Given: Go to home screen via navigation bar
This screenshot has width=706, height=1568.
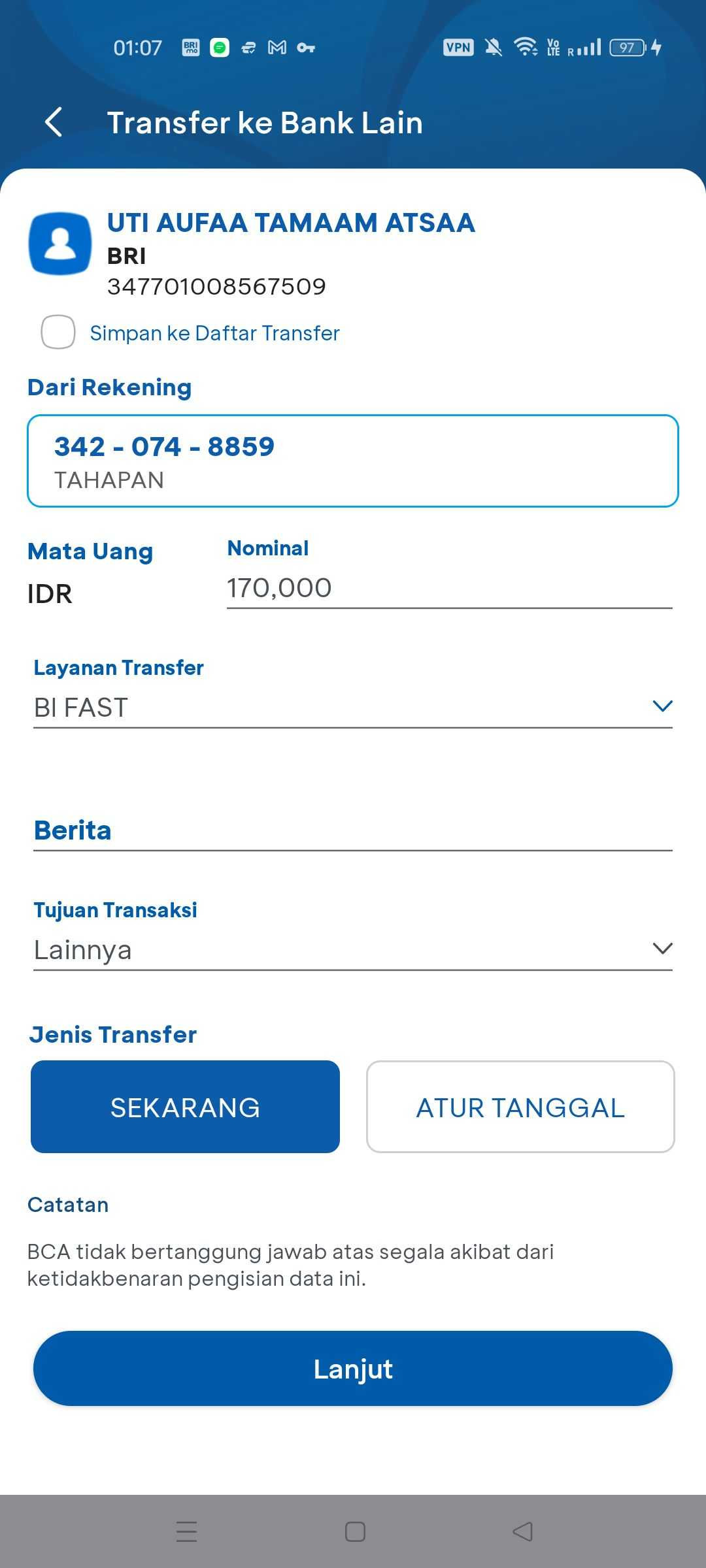Looking at the screenshot, I should point(355,1531).
